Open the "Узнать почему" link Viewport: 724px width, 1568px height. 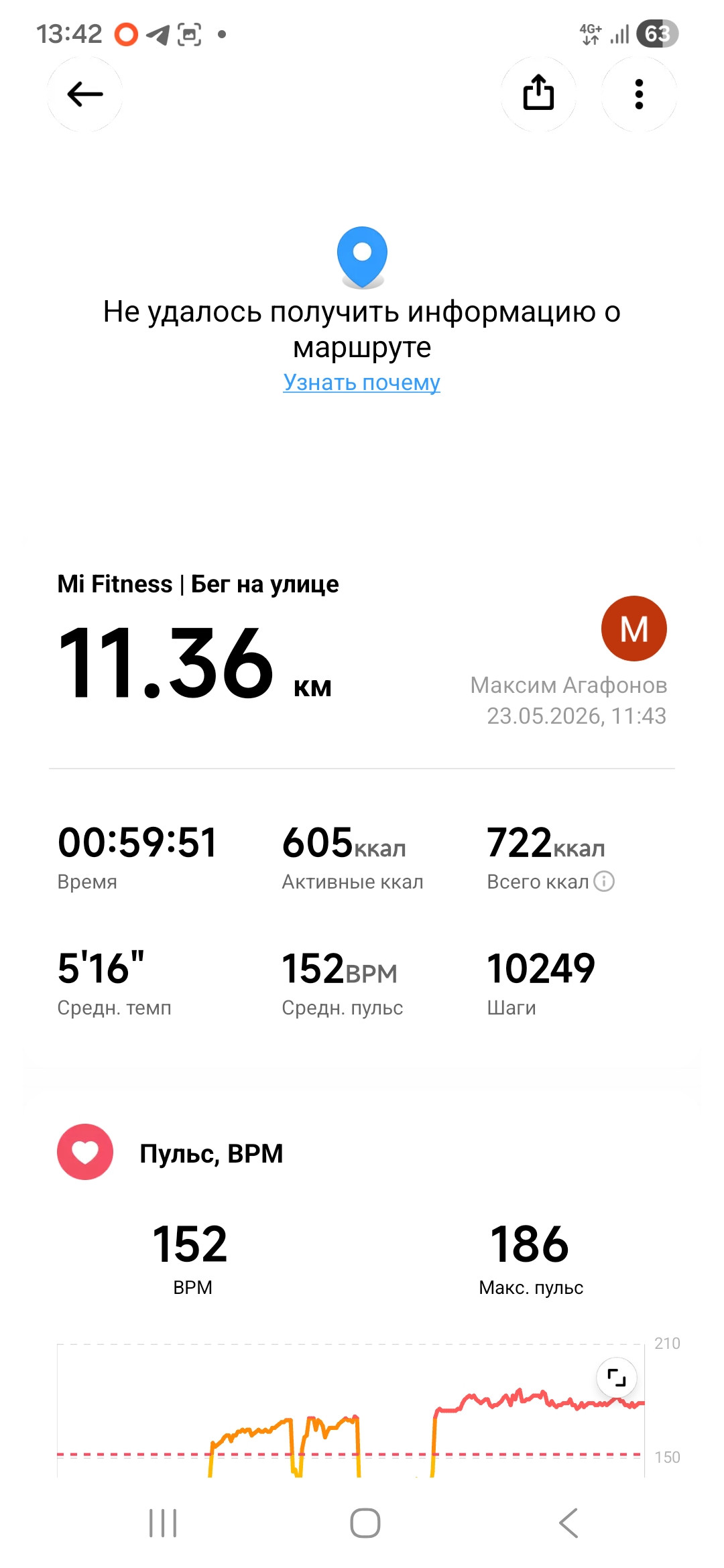click(362, 382)
